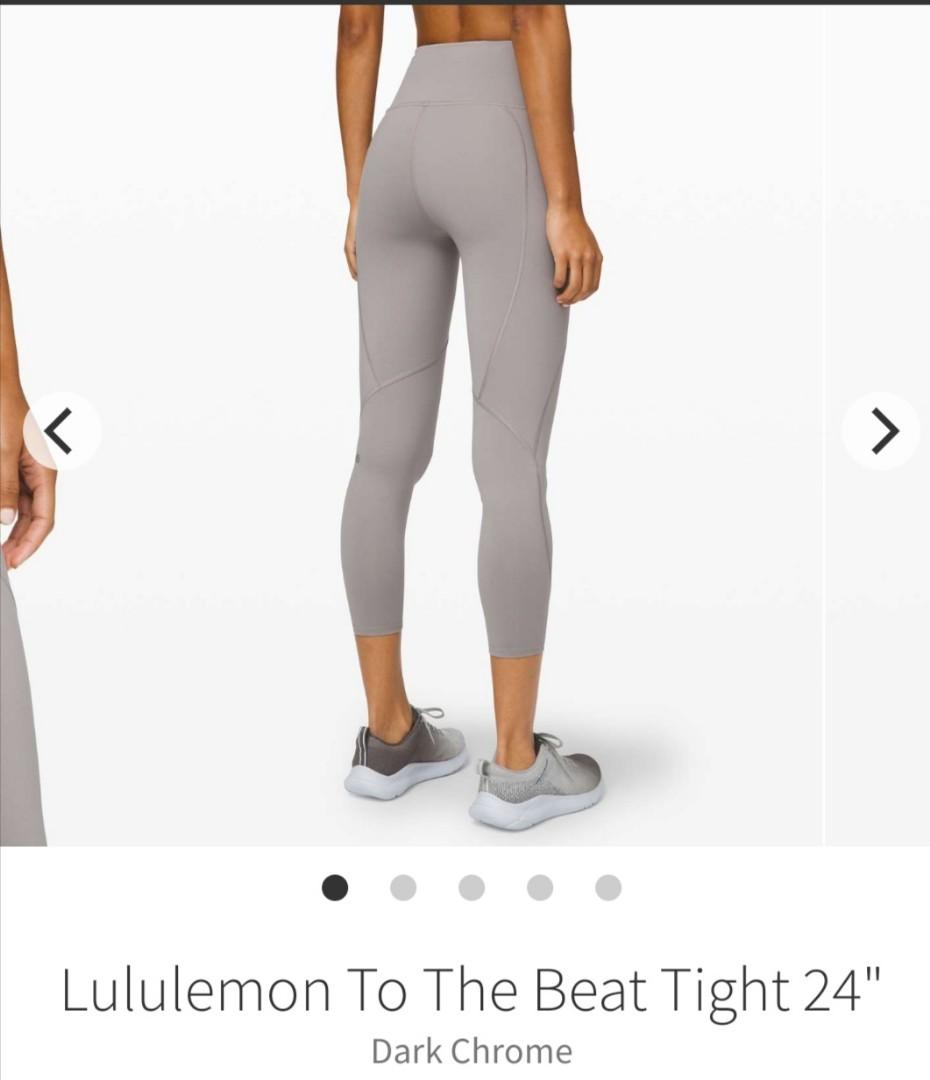Jump to the second carousel dot
Image resolution: width=930 pixels, height=1080 pixels.
click(403, 887)
